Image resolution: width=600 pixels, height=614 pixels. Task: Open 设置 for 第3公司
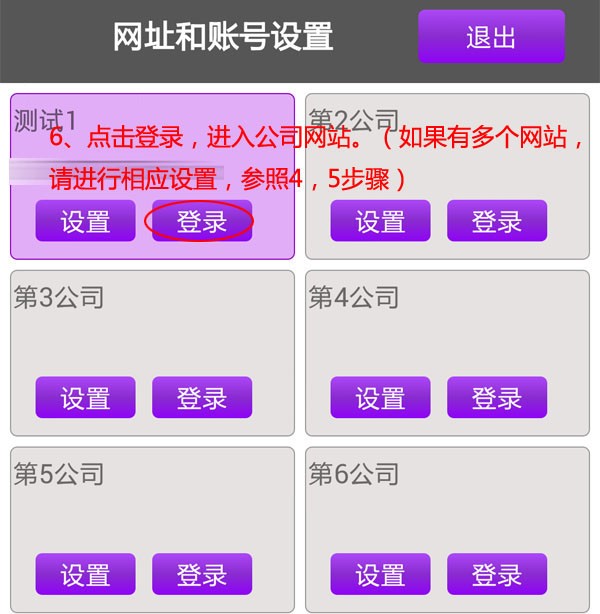85,398
